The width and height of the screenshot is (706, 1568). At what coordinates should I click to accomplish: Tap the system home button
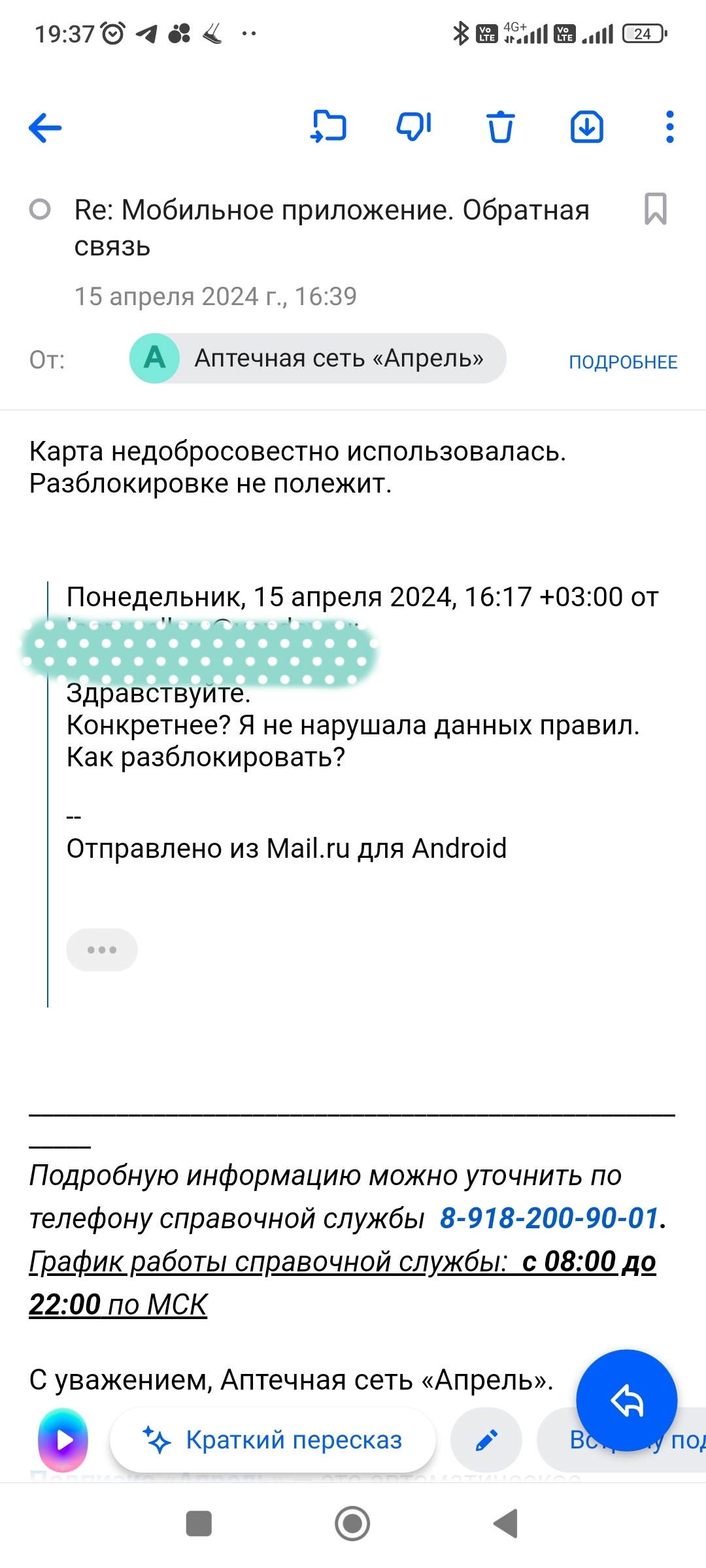[352, 1524]
